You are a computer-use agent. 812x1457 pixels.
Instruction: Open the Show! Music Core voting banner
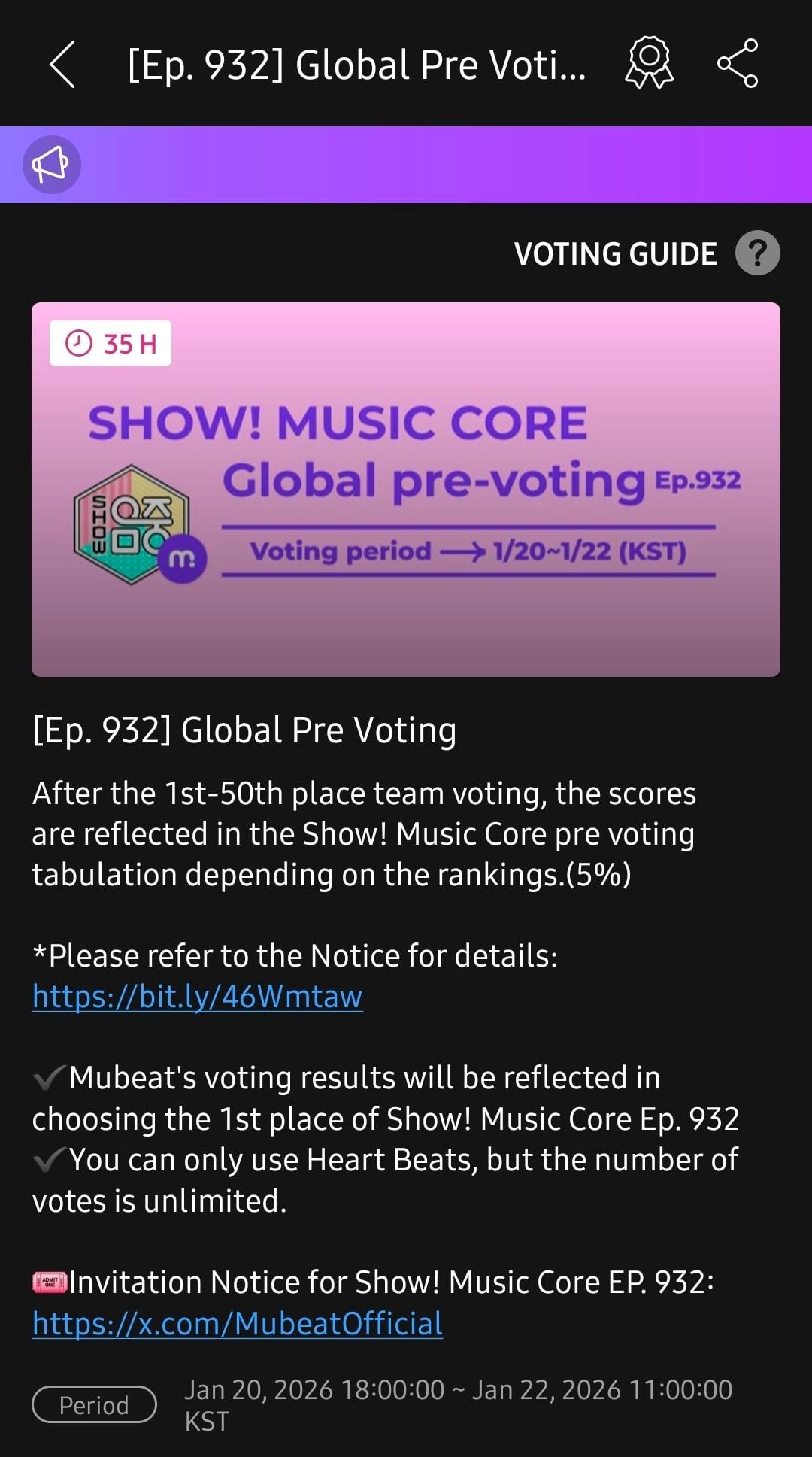coord(406,489)
